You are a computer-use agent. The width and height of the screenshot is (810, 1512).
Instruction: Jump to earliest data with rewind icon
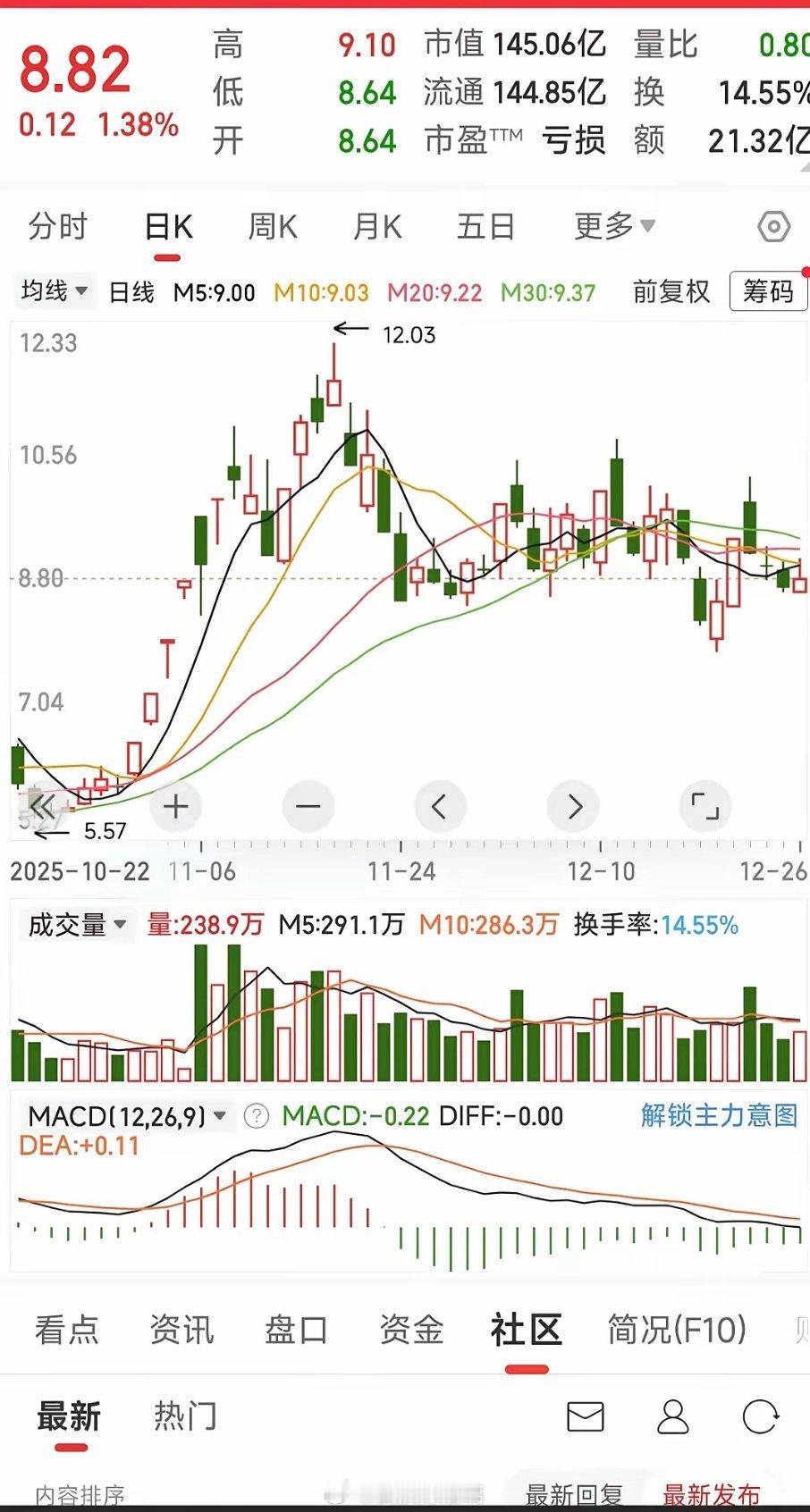pos(41,805)
